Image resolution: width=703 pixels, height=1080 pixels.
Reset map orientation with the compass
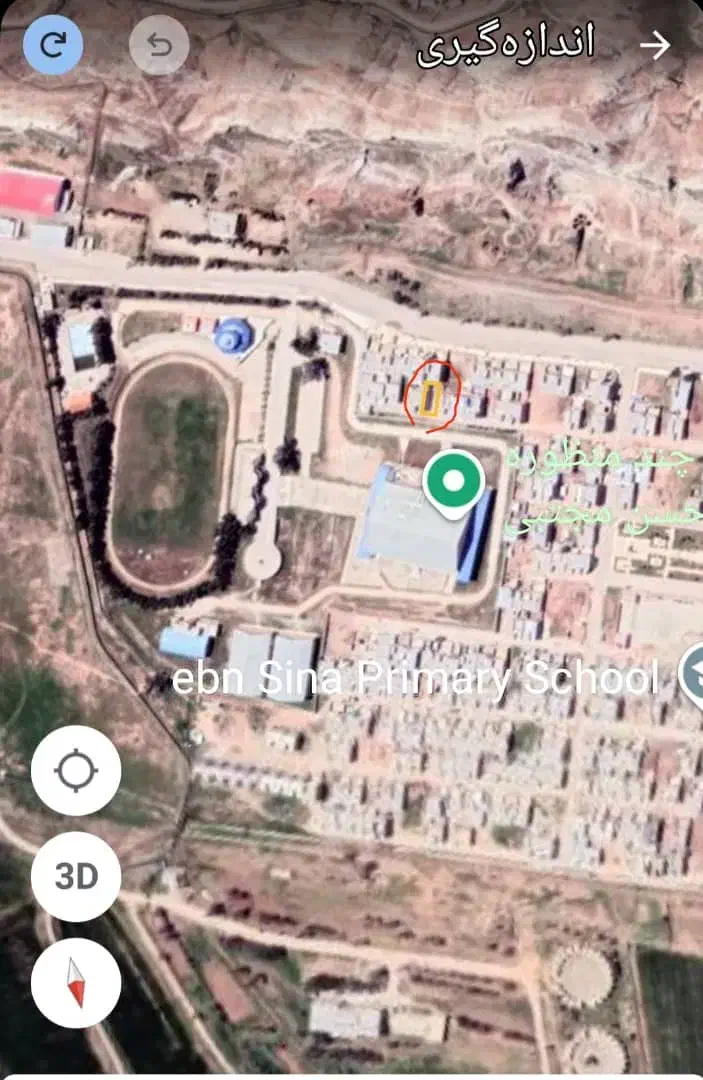point(76,982)
